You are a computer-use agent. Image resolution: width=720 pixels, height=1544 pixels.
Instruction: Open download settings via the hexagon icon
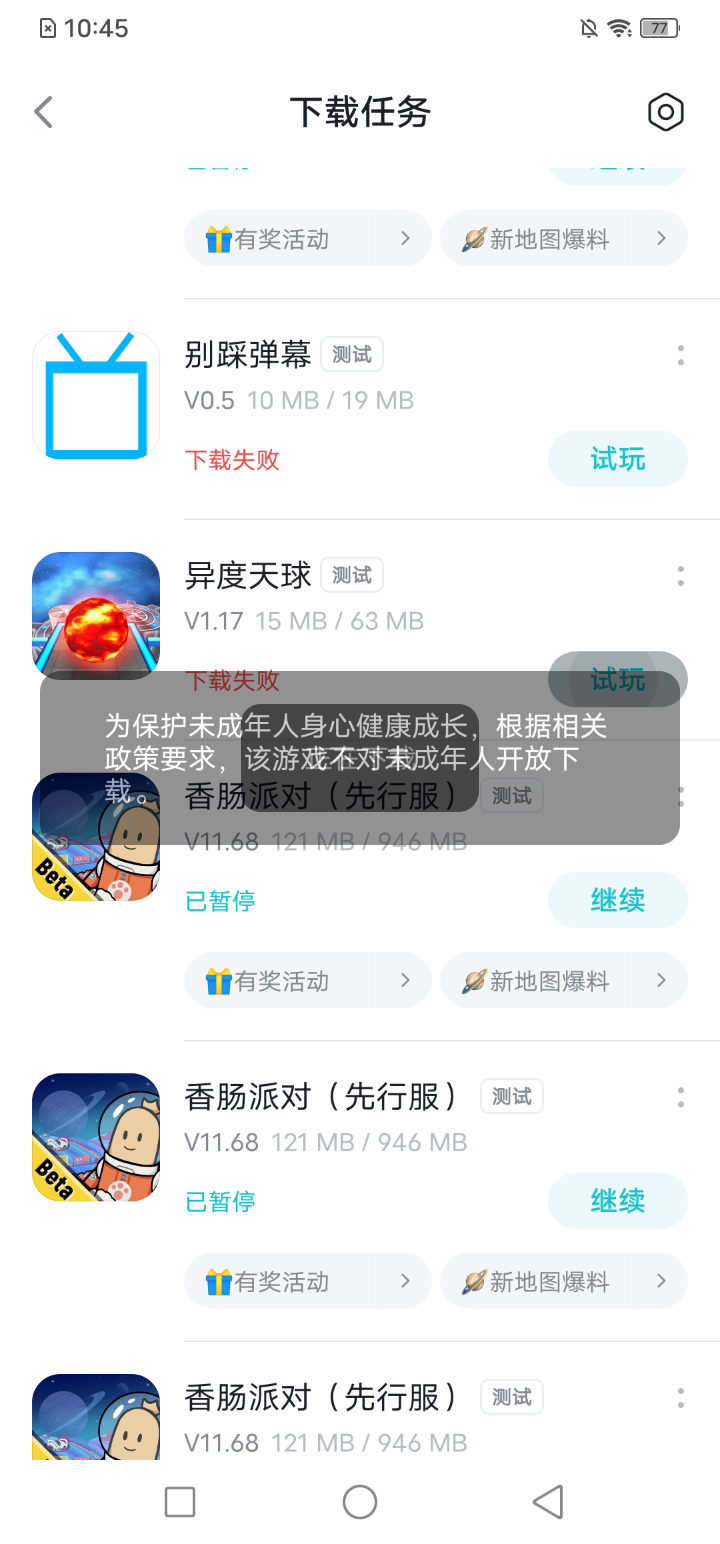point(665,112)
